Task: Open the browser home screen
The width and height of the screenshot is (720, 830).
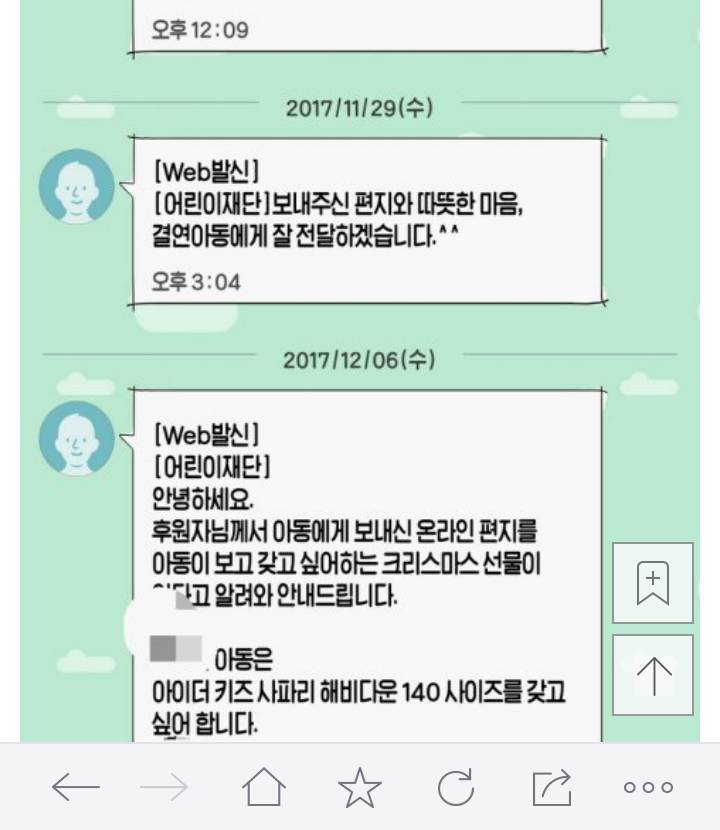Action: [x=263, y=785]
